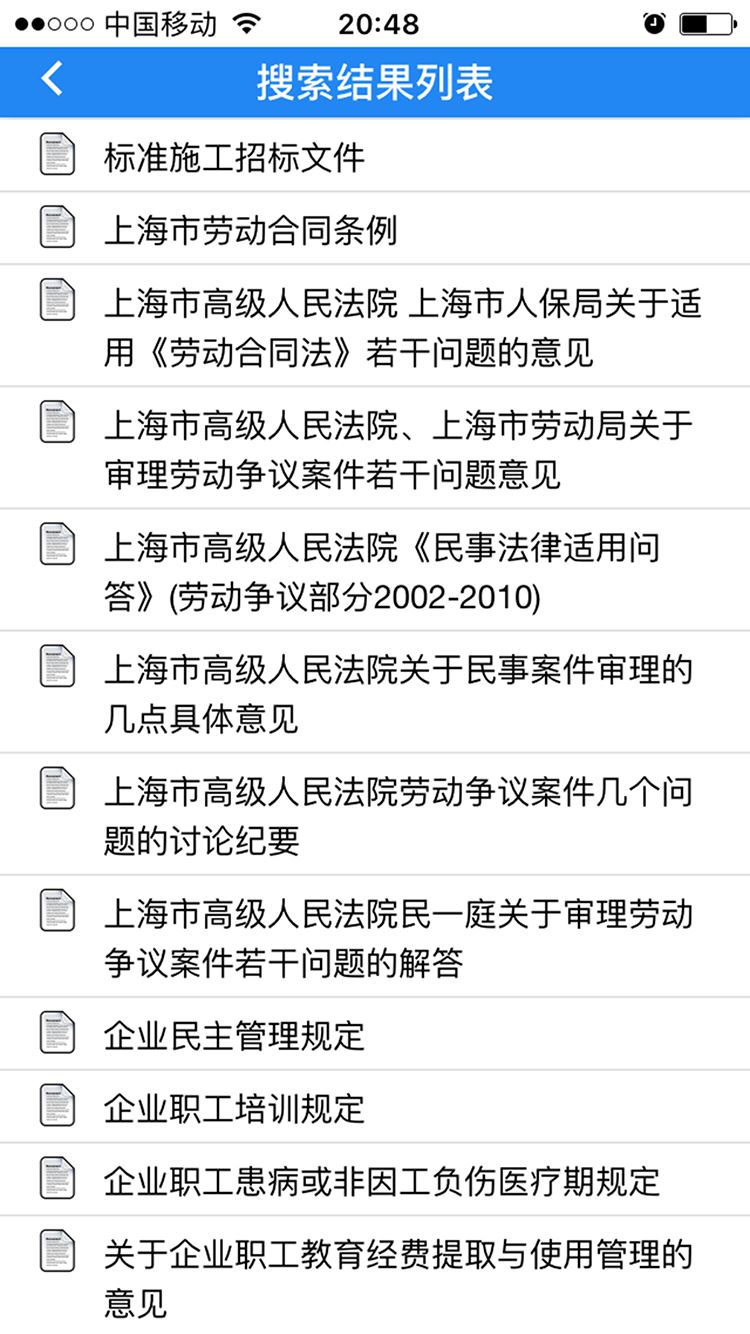
Task: Select 企业民主管理规定 from the results
Action: [235, 1035]
